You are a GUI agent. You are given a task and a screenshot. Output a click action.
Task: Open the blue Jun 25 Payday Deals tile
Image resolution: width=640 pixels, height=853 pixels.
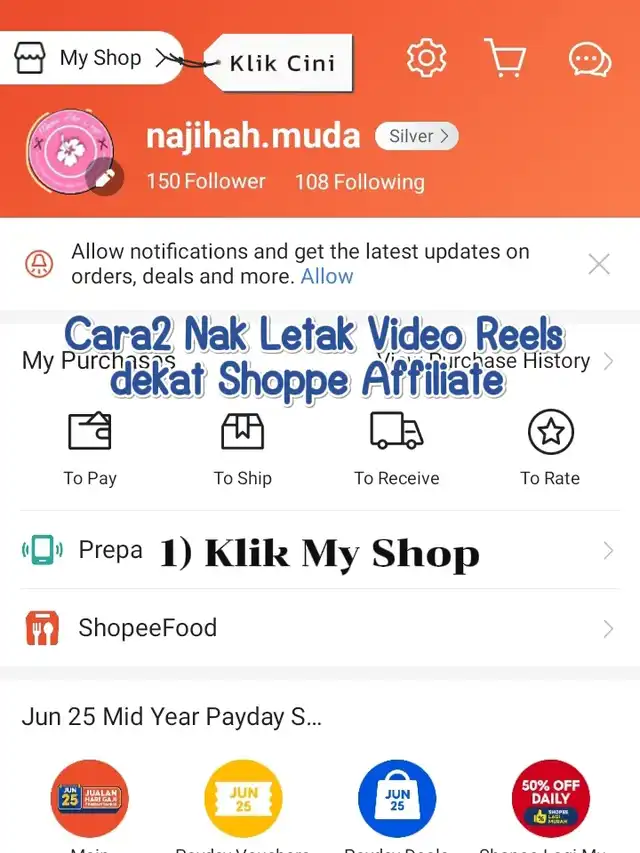pos(397,799)
